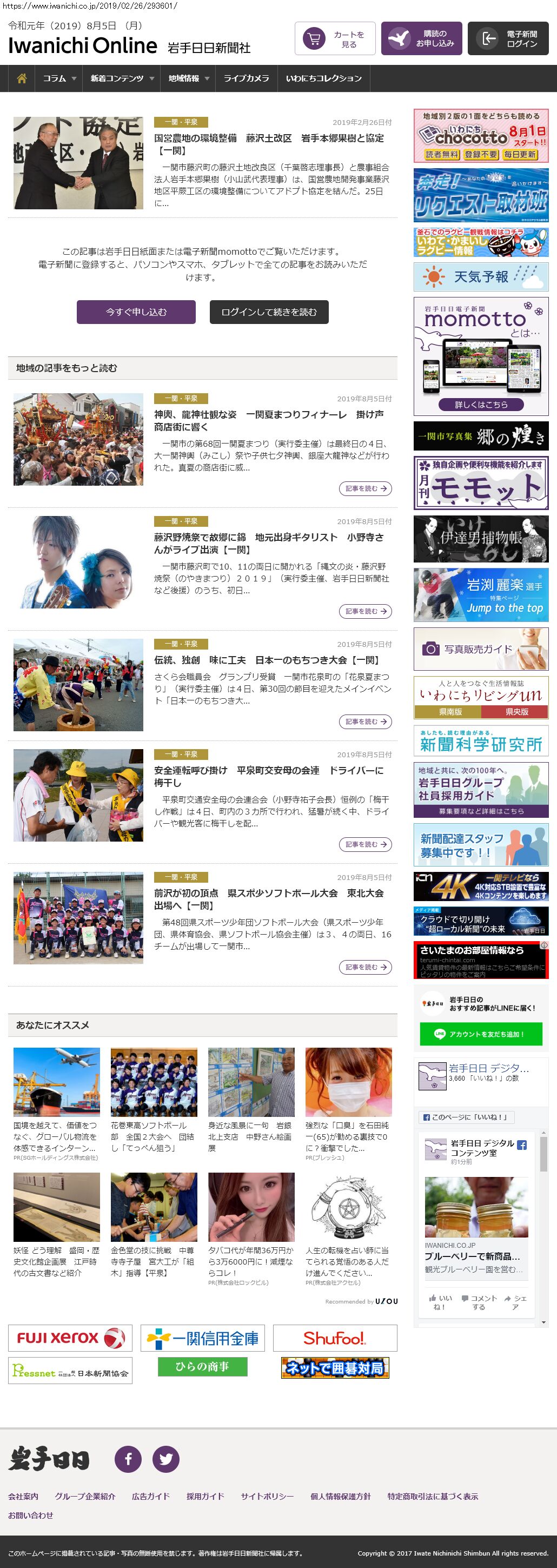Open 会社案内 footer link

tap(23, 1496)
